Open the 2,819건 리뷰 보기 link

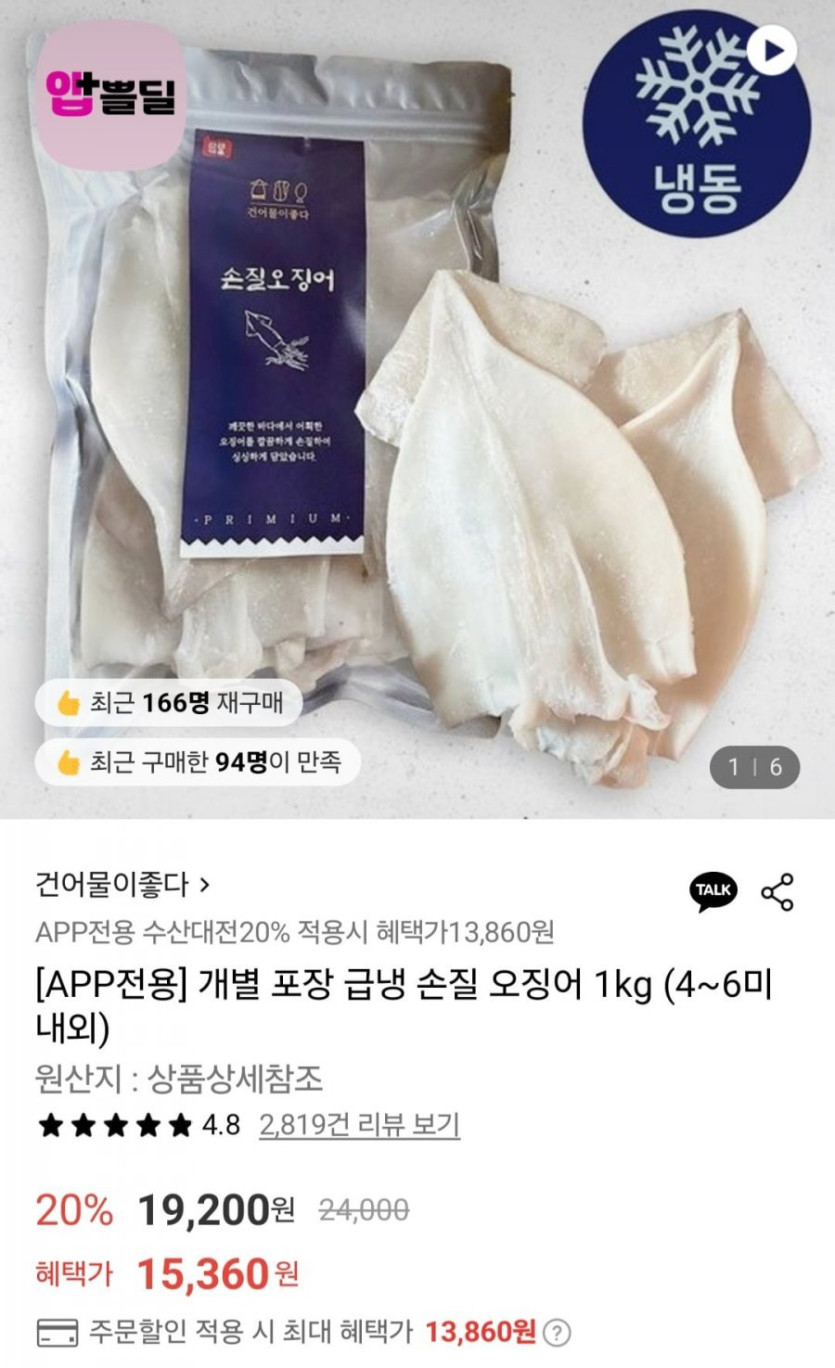point(359,1125)
